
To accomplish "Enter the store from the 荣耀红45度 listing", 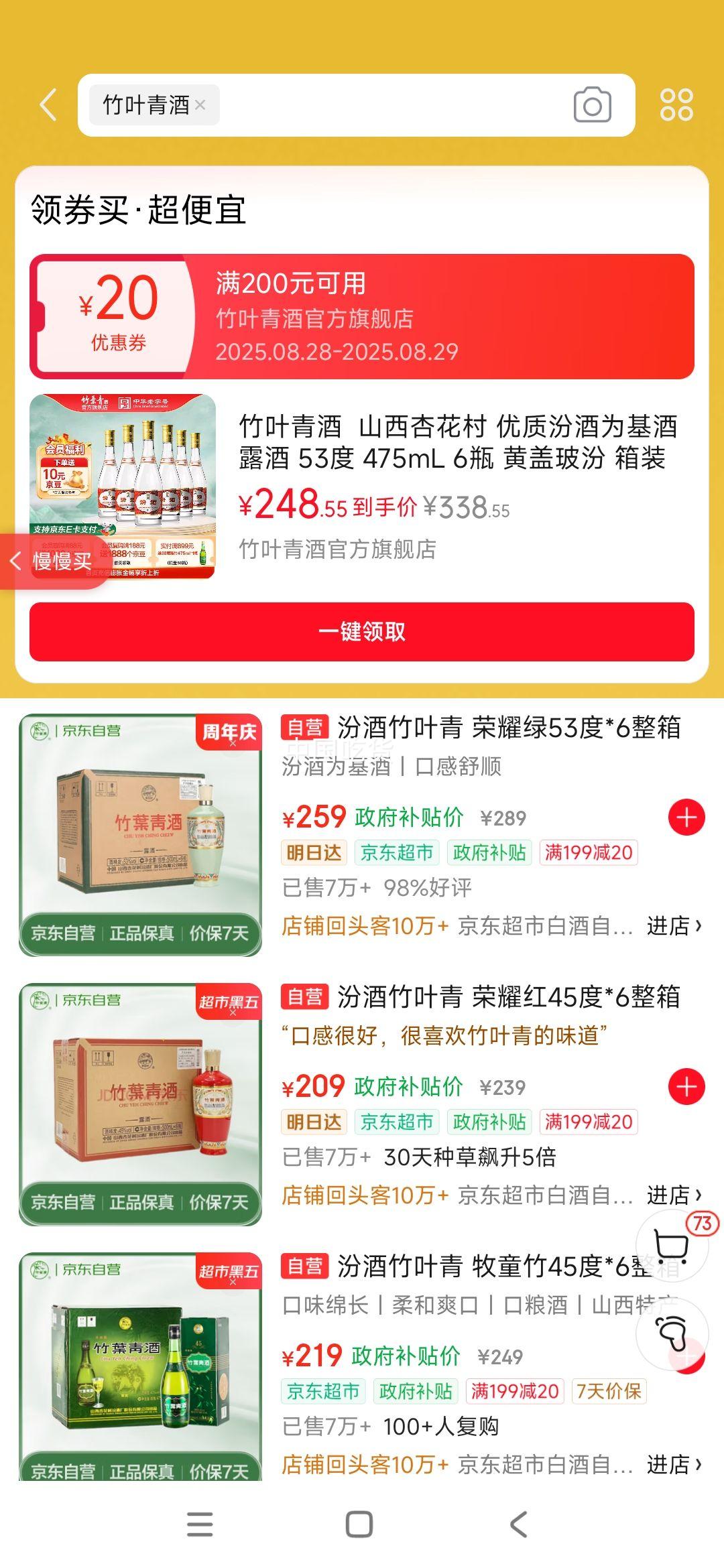I will [673, 1195].
